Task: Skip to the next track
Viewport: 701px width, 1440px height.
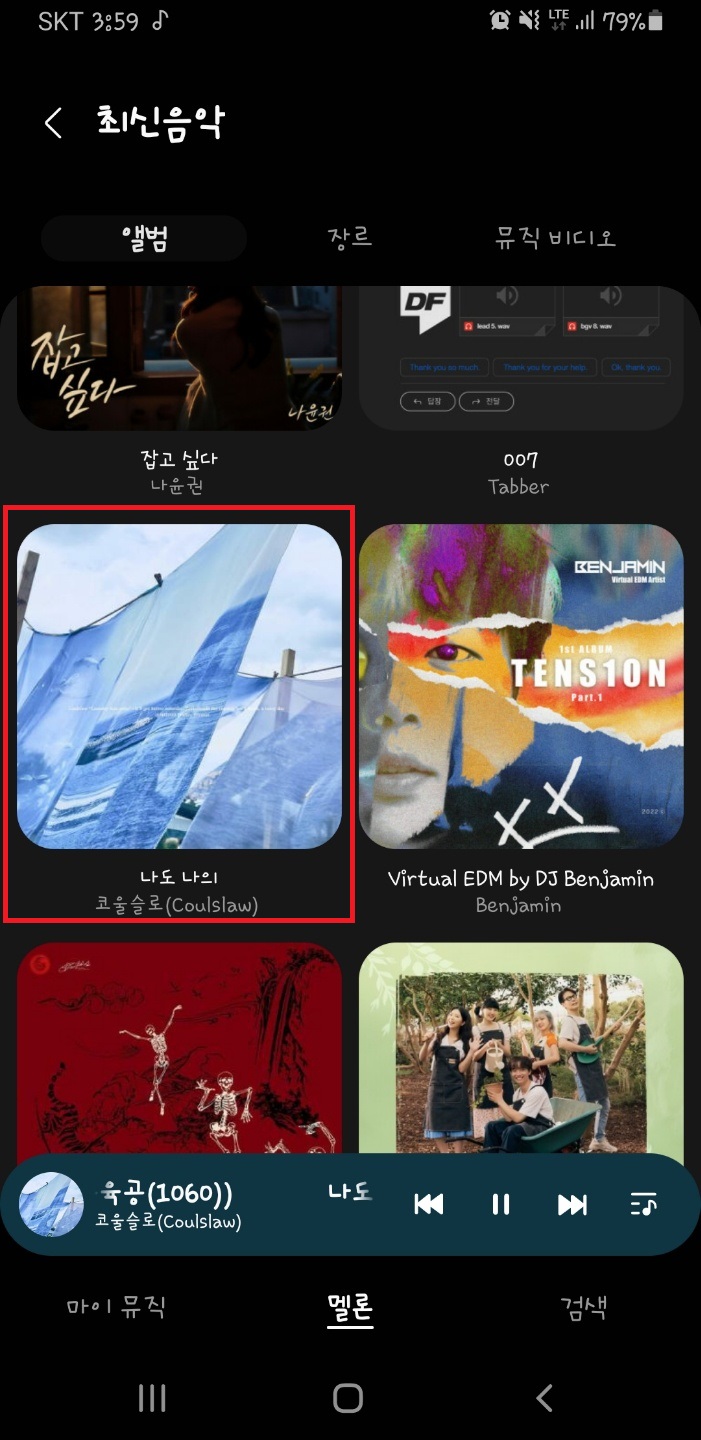Action: point(572,1205)
